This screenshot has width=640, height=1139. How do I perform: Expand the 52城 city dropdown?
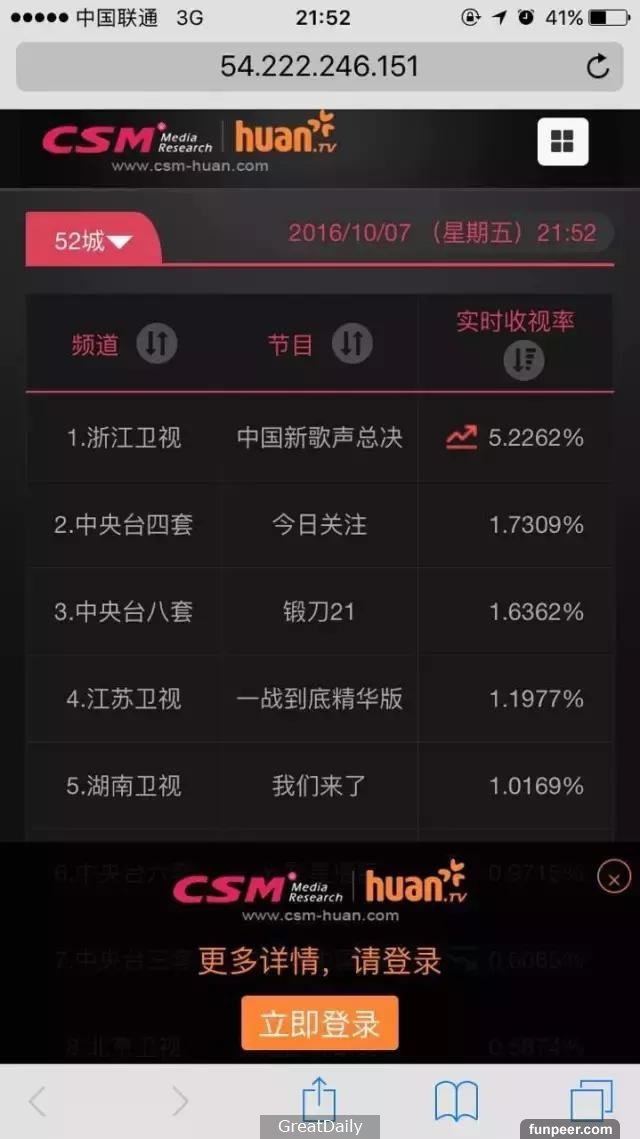93,240
